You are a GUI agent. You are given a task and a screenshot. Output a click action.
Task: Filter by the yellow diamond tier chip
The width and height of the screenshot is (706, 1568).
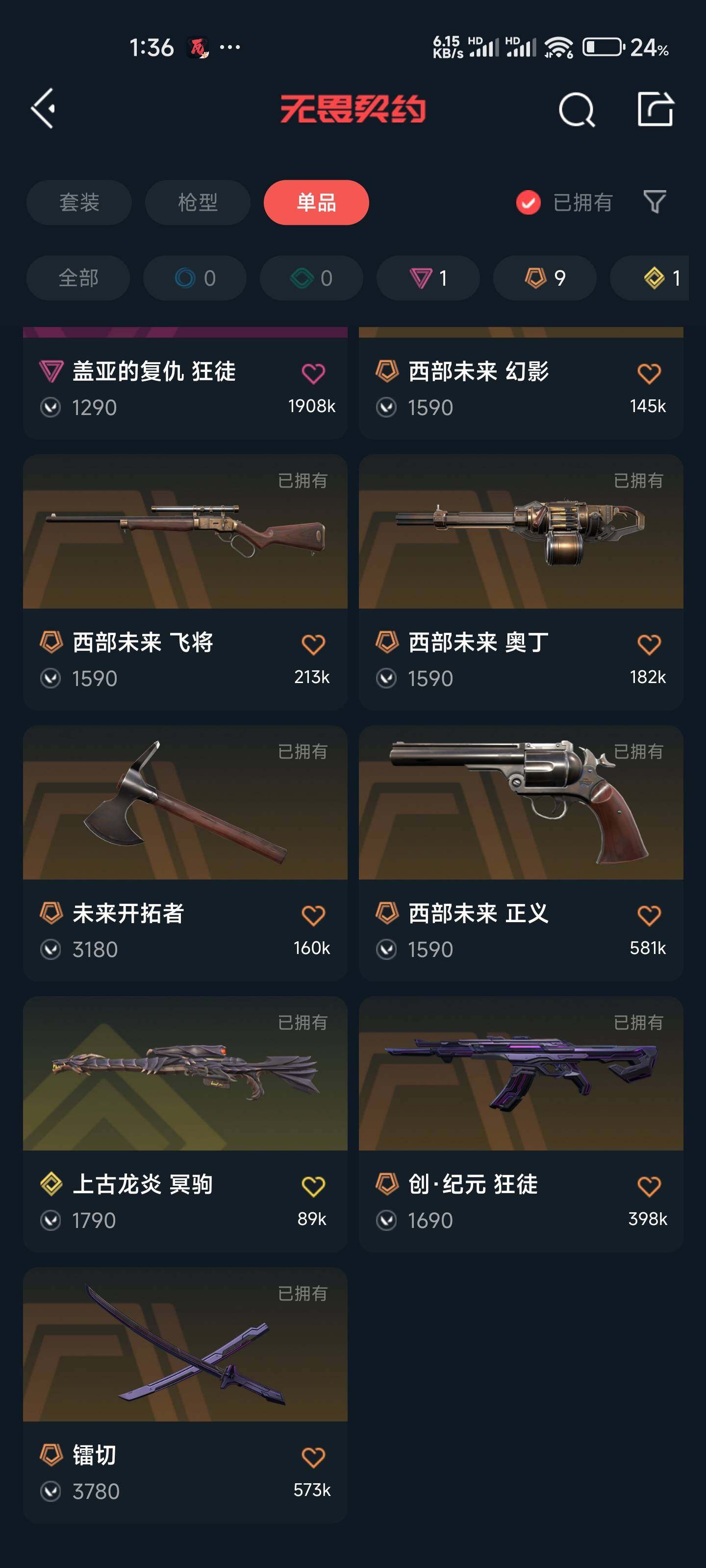point(660,278)
